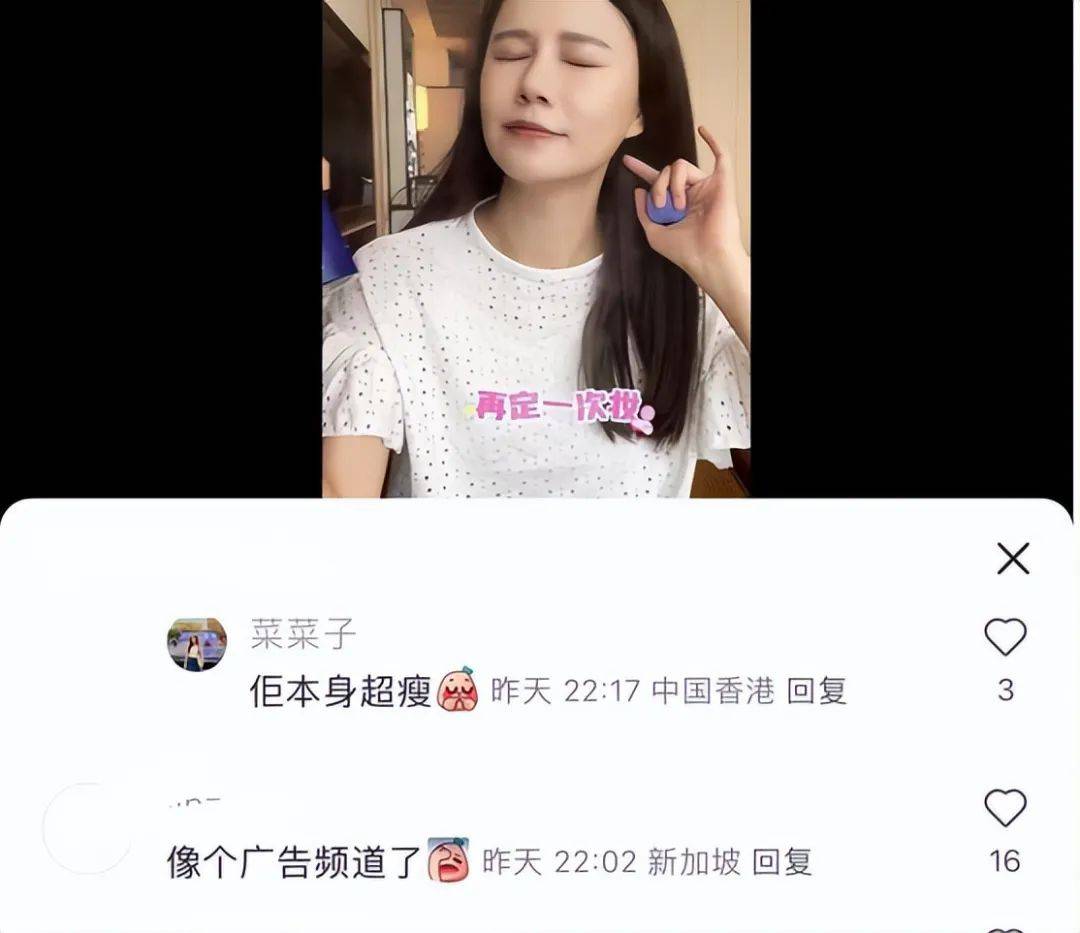Image resolution: width=1080 pixels, height=933 pixels.
Task: Open 菜菜子's username link
Action: point(302,635)
